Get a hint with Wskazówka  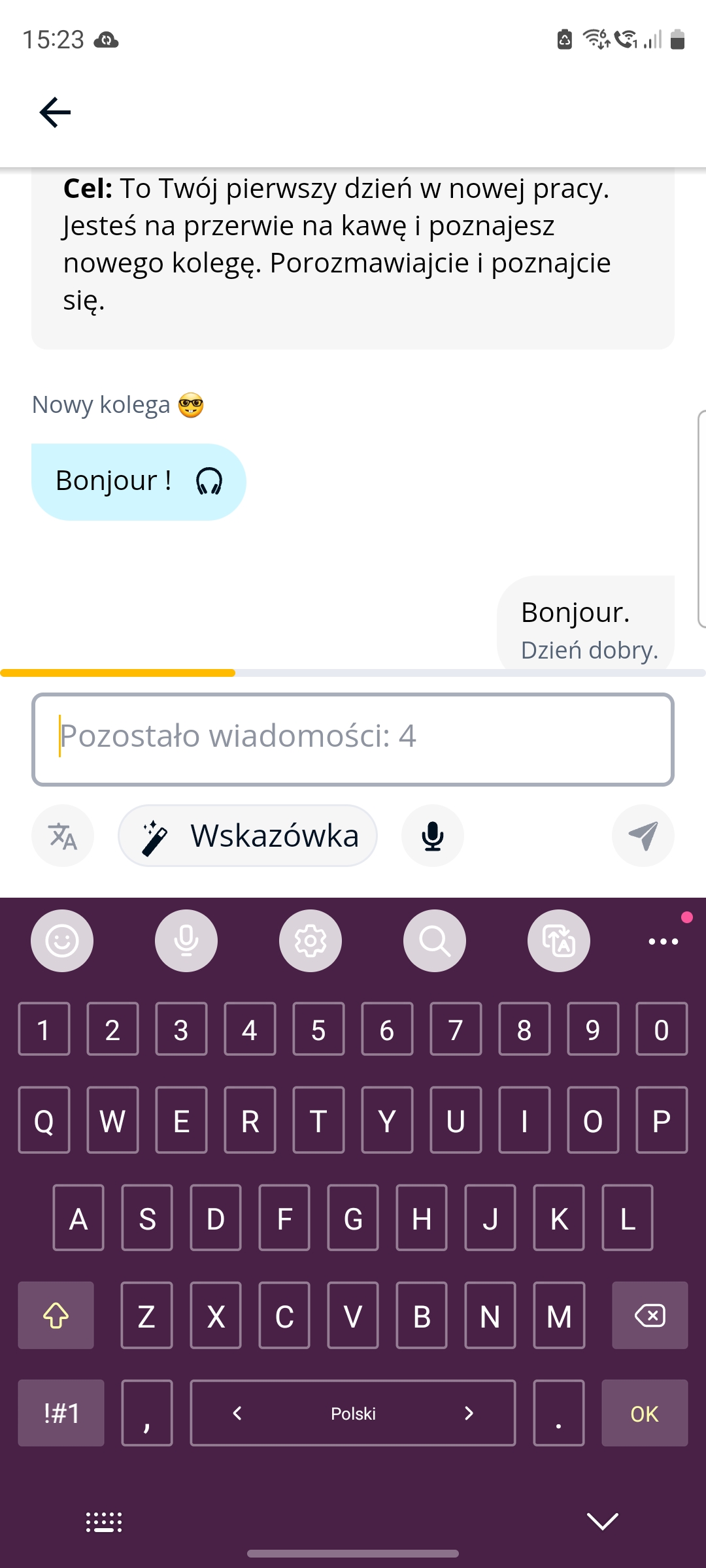[248, 836]
